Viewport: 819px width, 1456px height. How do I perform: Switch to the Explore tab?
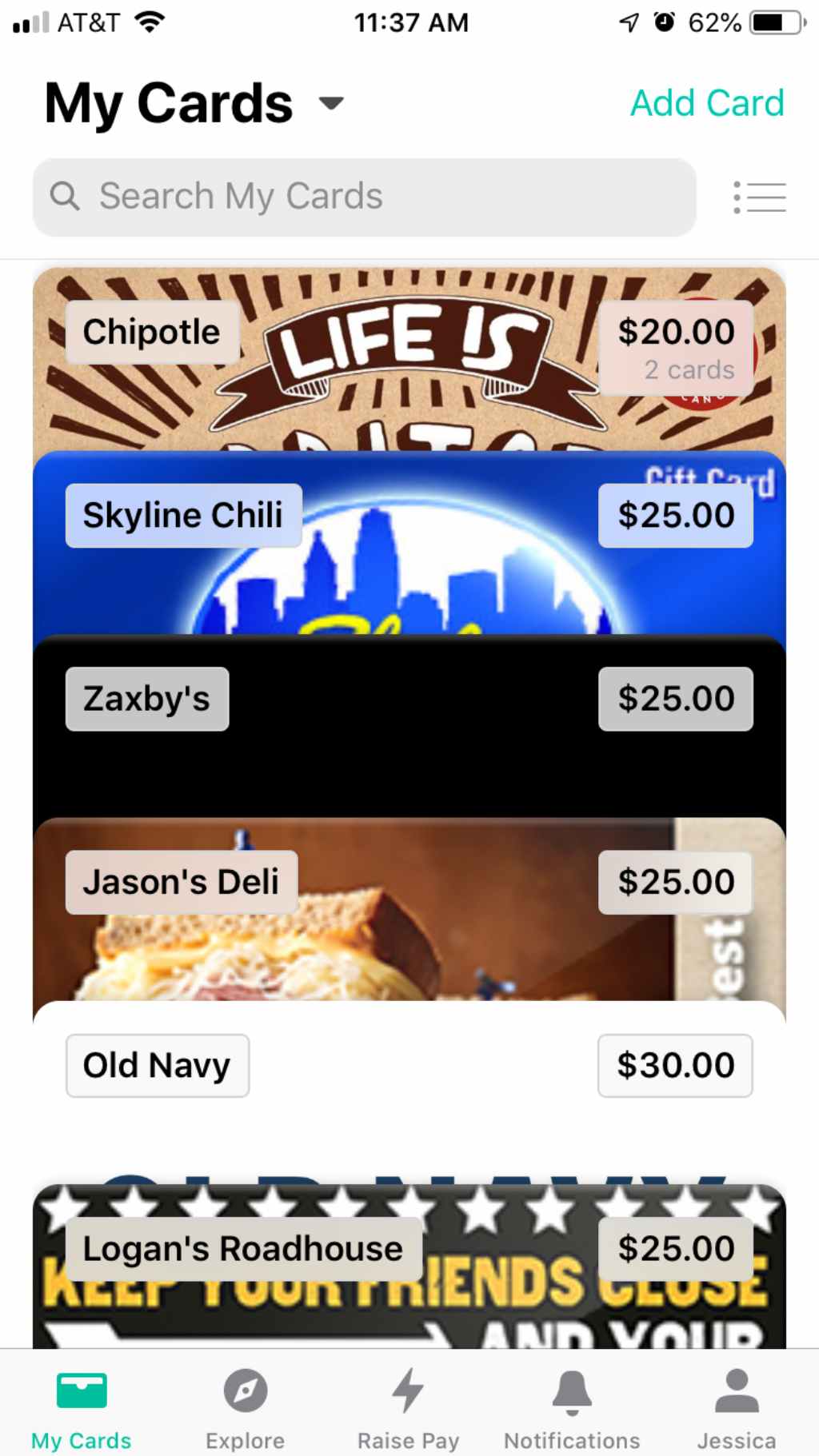click(245, 1409)
